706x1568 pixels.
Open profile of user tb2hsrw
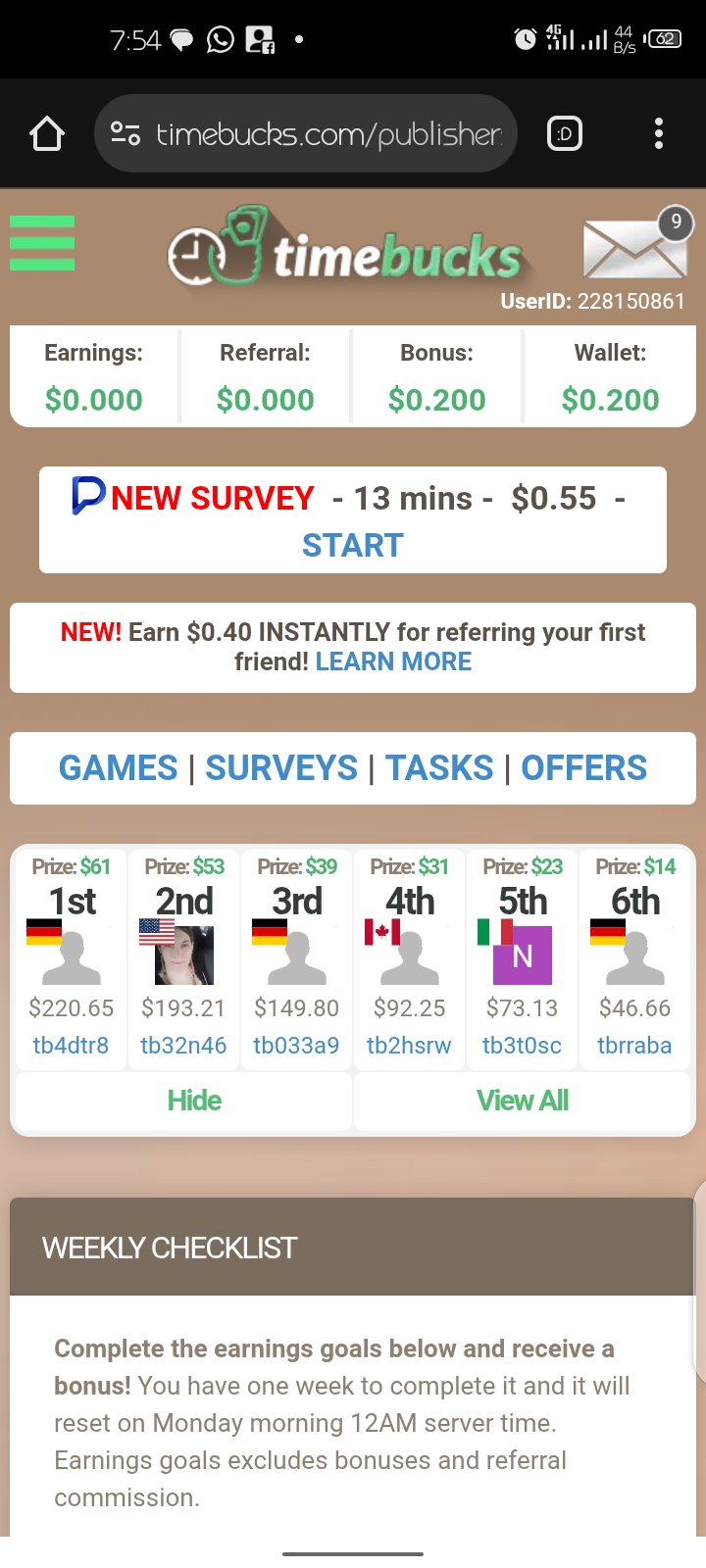click(x=409, y=1046)
